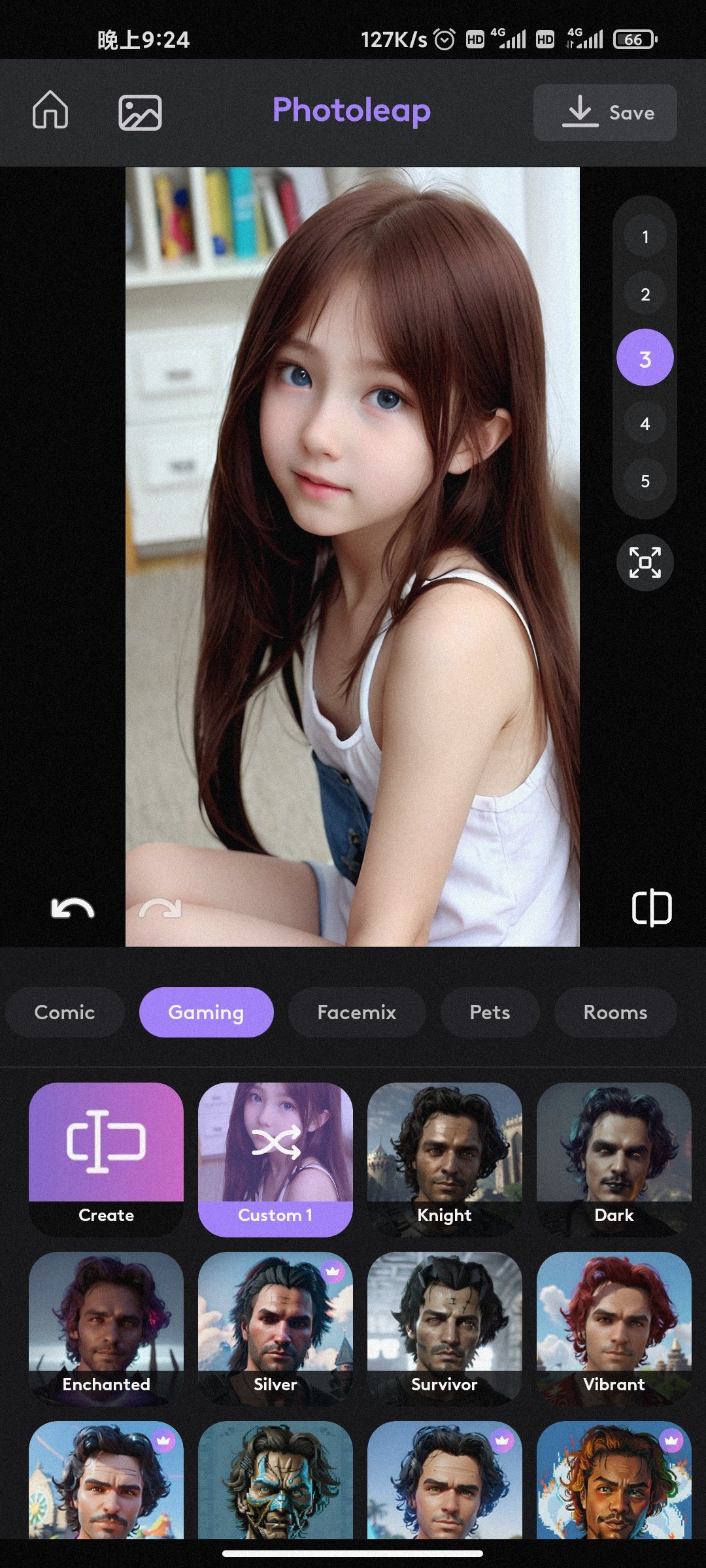
Task: Switch to the Comic category
Action: 64,1012
